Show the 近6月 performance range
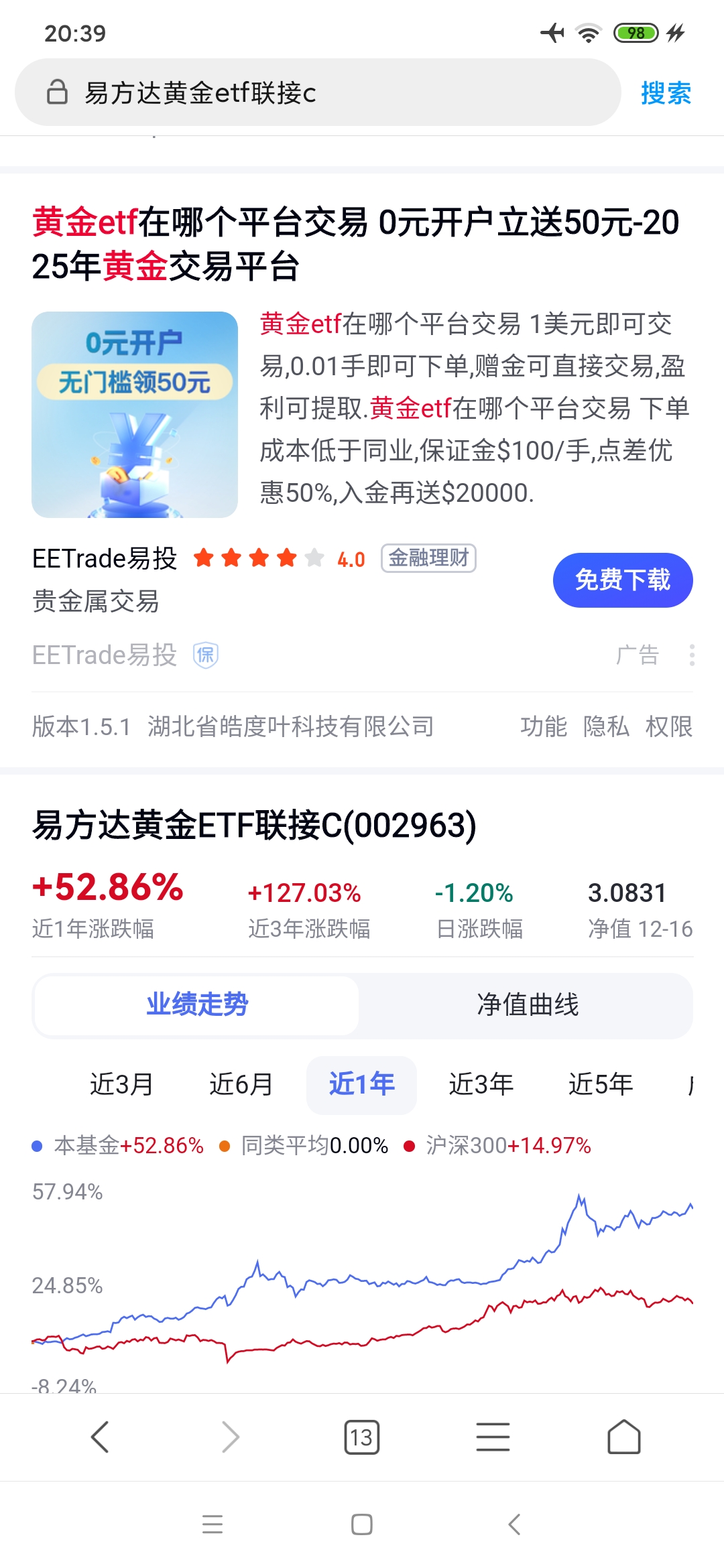Screen dimensions: 724x1568 [241, 1084]
